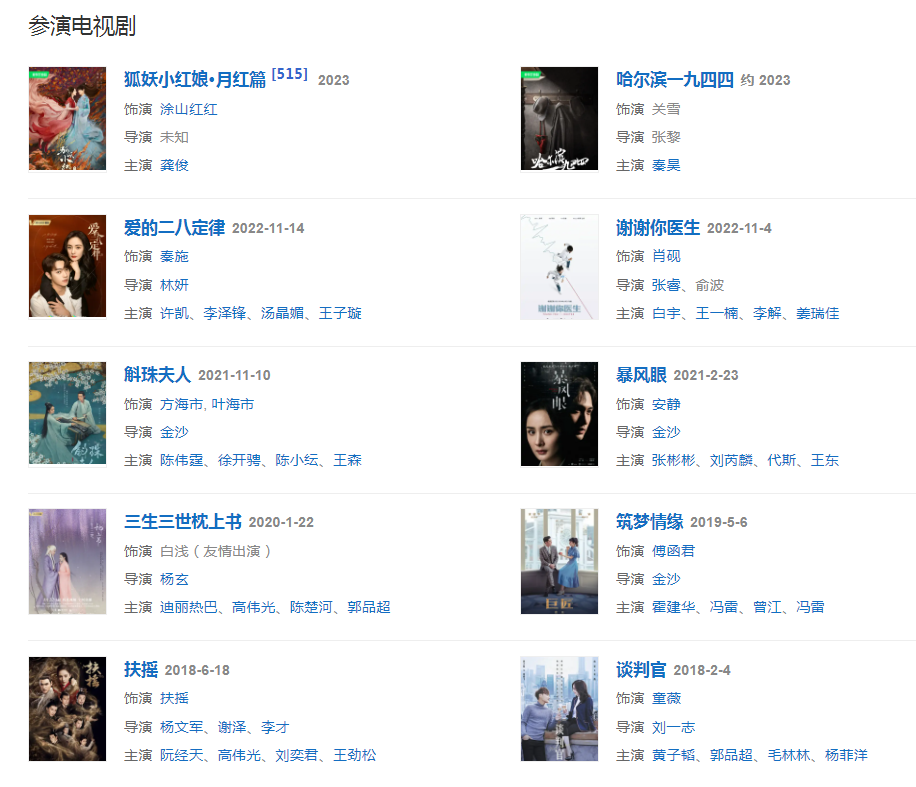Screen dimensions: 916x787
Task: Open 哈尔滨一九四四 drama page
Action: pos(674,80)
